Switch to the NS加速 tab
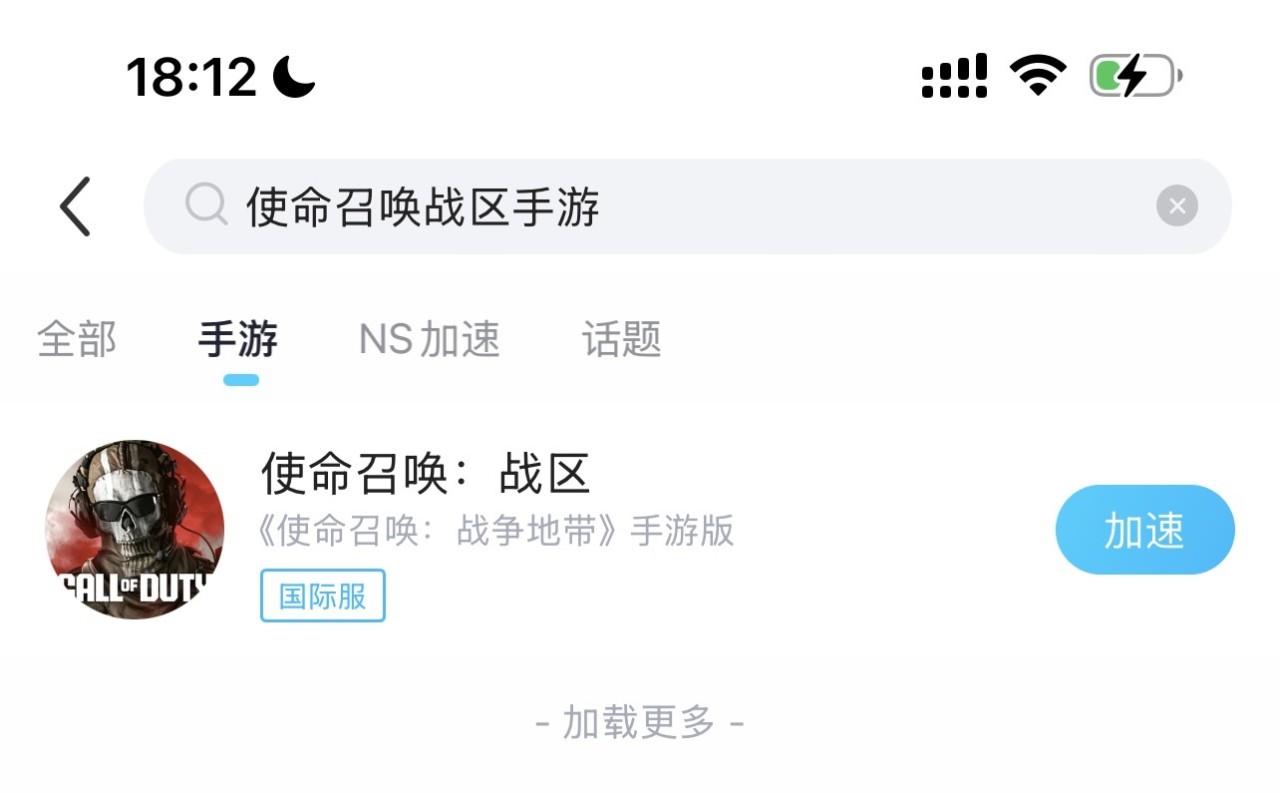The image size is (1280, 793). click(x=429, y=340)
